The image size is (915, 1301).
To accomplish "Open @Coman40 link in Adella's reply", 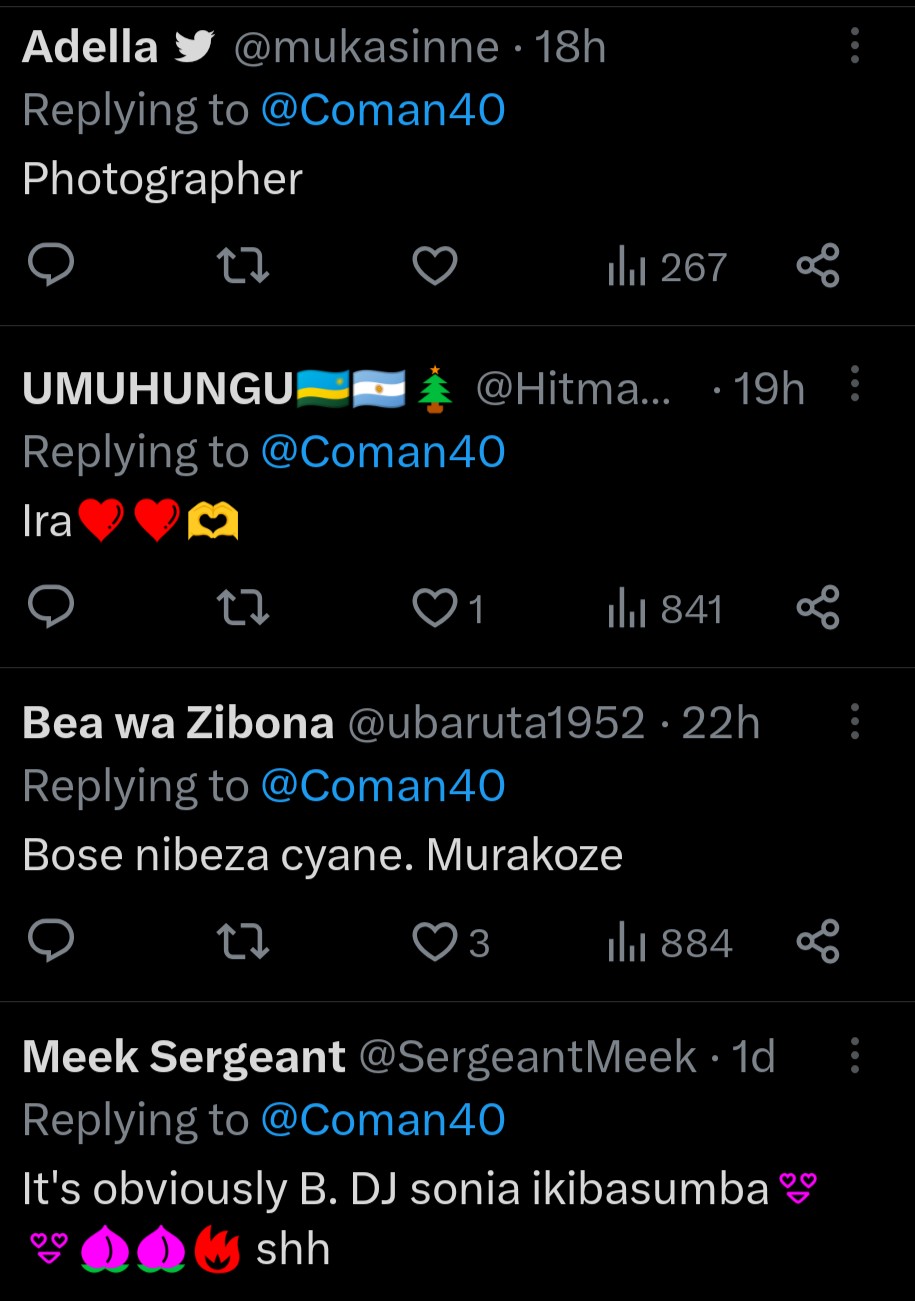I will [x=382, y=110].
